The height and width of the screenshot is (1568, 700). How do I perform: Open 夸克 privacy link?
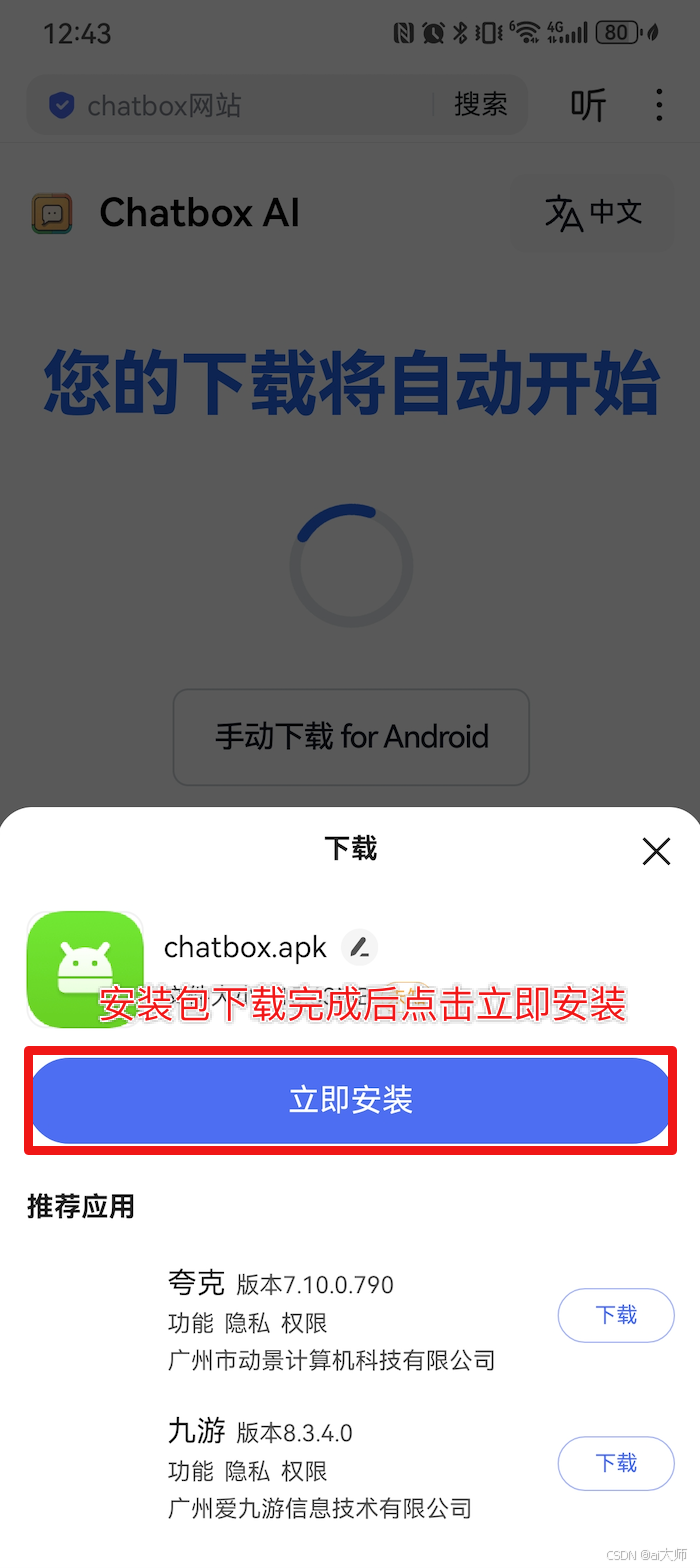tap(248, 1323)
